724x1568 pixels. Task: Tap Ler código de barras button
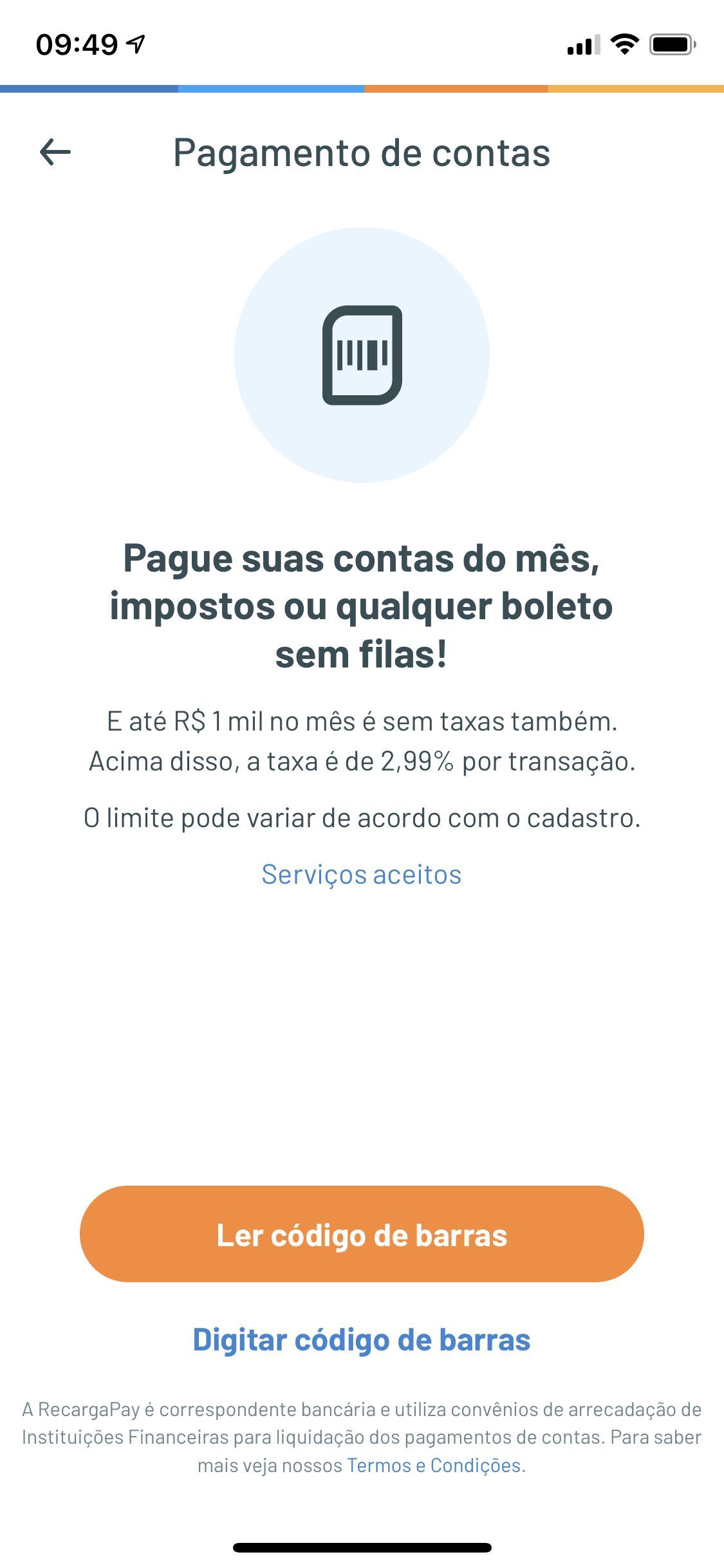coord(362,1234)
